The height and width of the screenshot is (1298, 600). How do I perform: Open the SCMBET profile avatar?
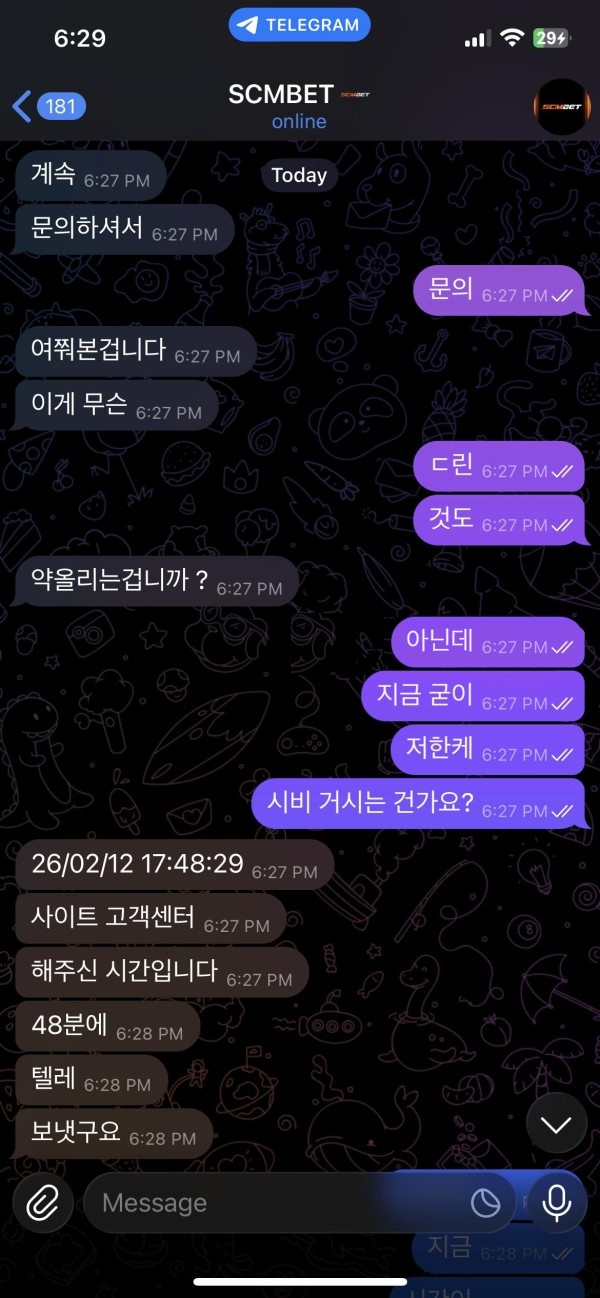561,107
